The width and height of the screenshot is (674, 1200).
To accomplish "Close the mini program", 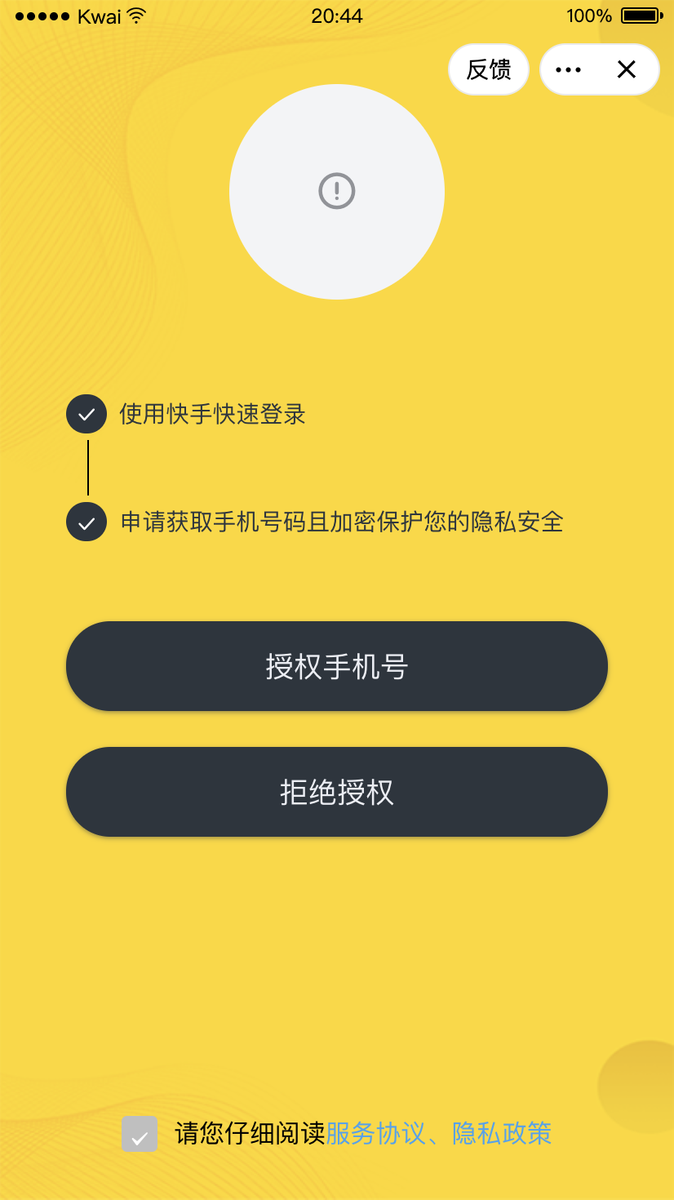I will click(x=627, y=70).
